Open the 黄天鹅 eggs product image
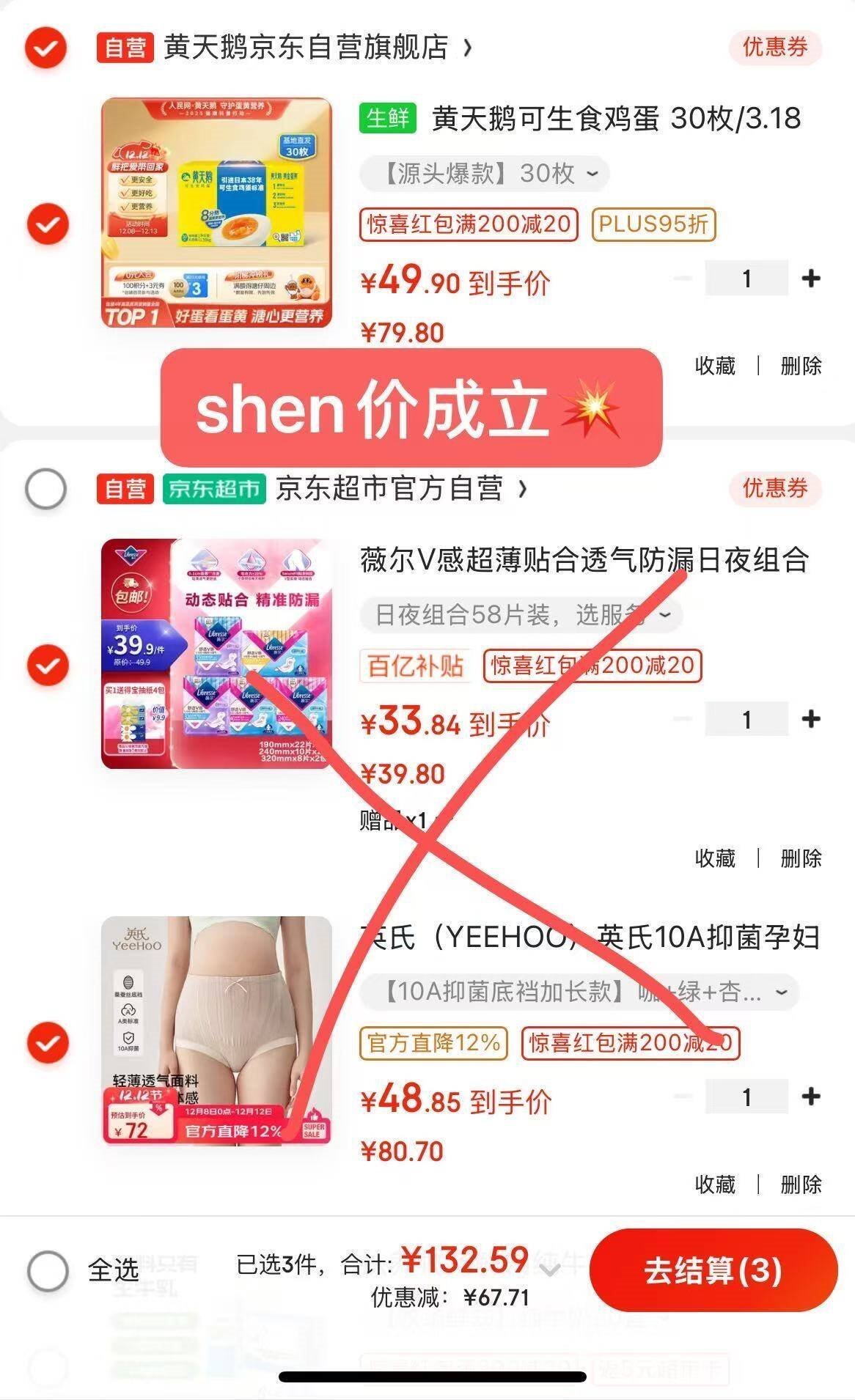855x1400 pixels. (x=216, y=213)
